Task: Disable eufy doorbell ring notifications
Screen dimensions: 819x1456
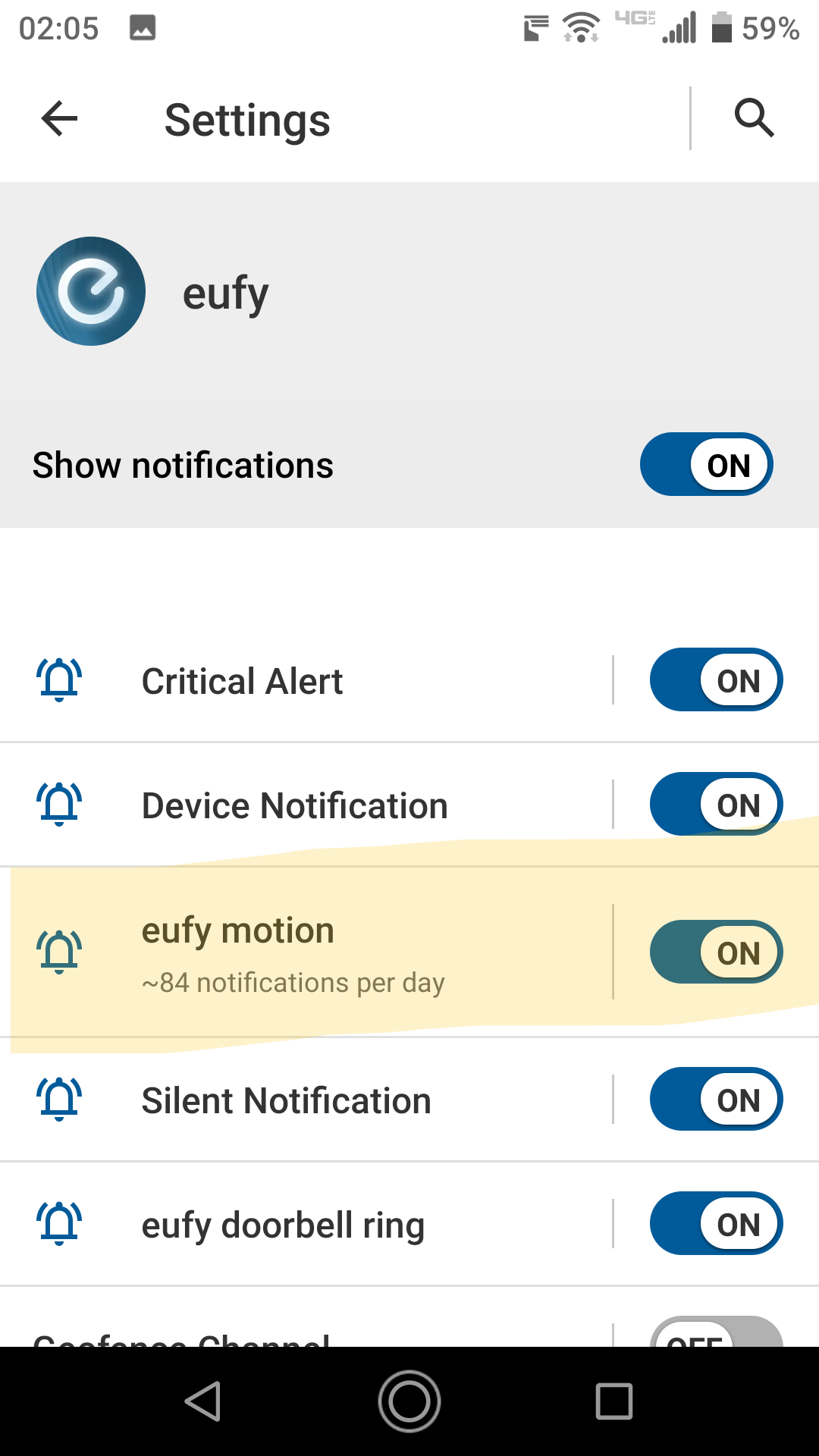Action: [716, 1224]
